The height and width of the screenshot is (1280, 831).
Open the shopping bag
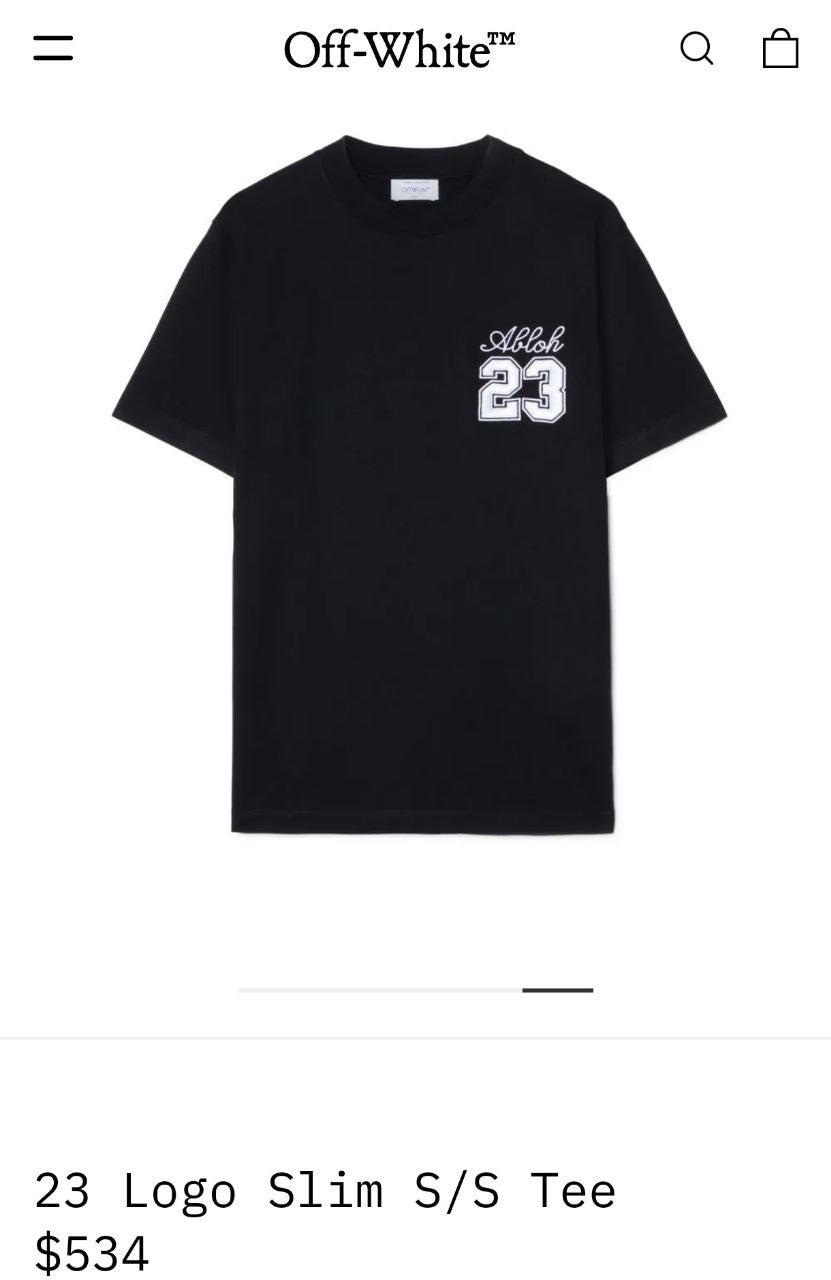tap(780, 48)
